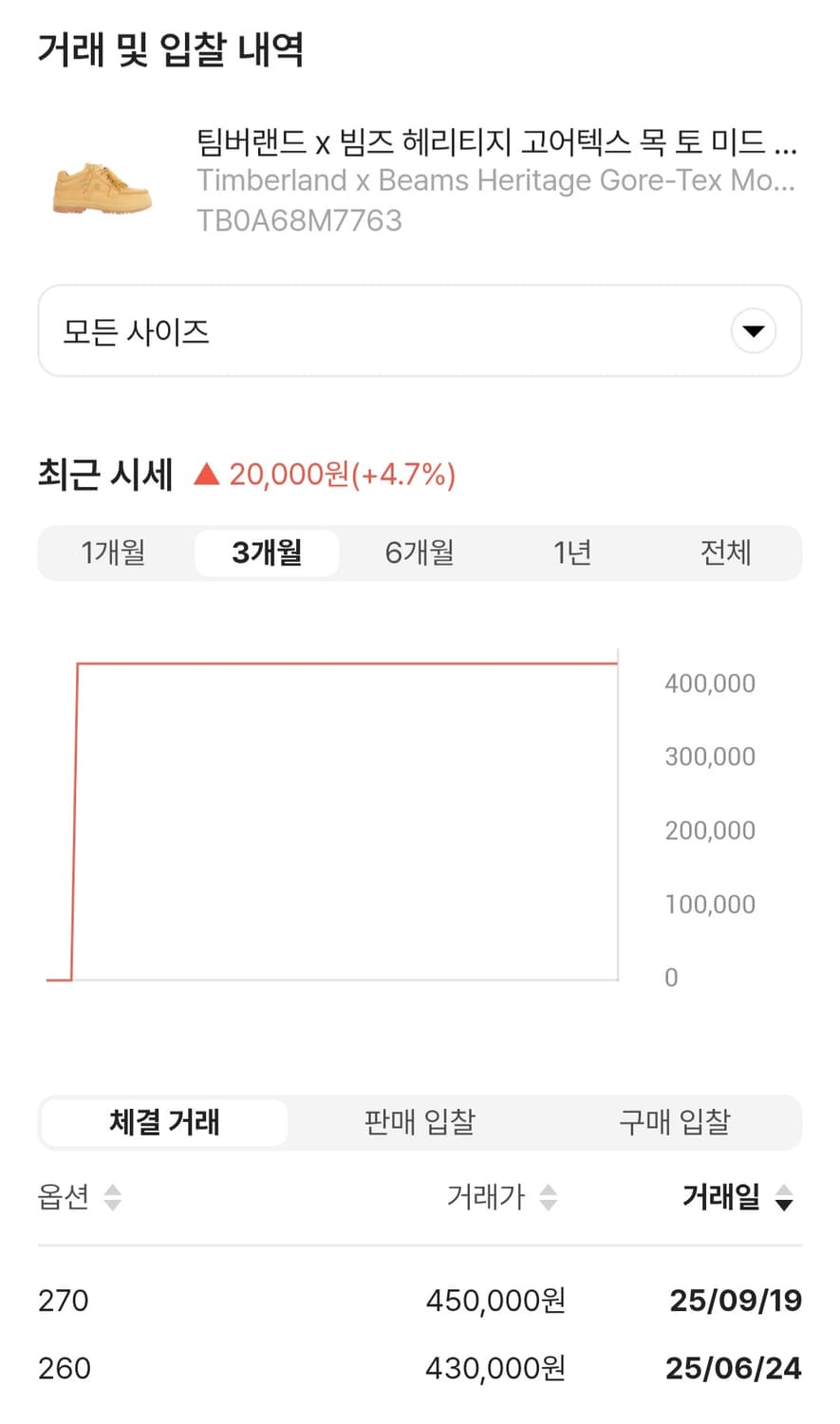Open the size filter dropdown arrow

(x=753, y=330)
